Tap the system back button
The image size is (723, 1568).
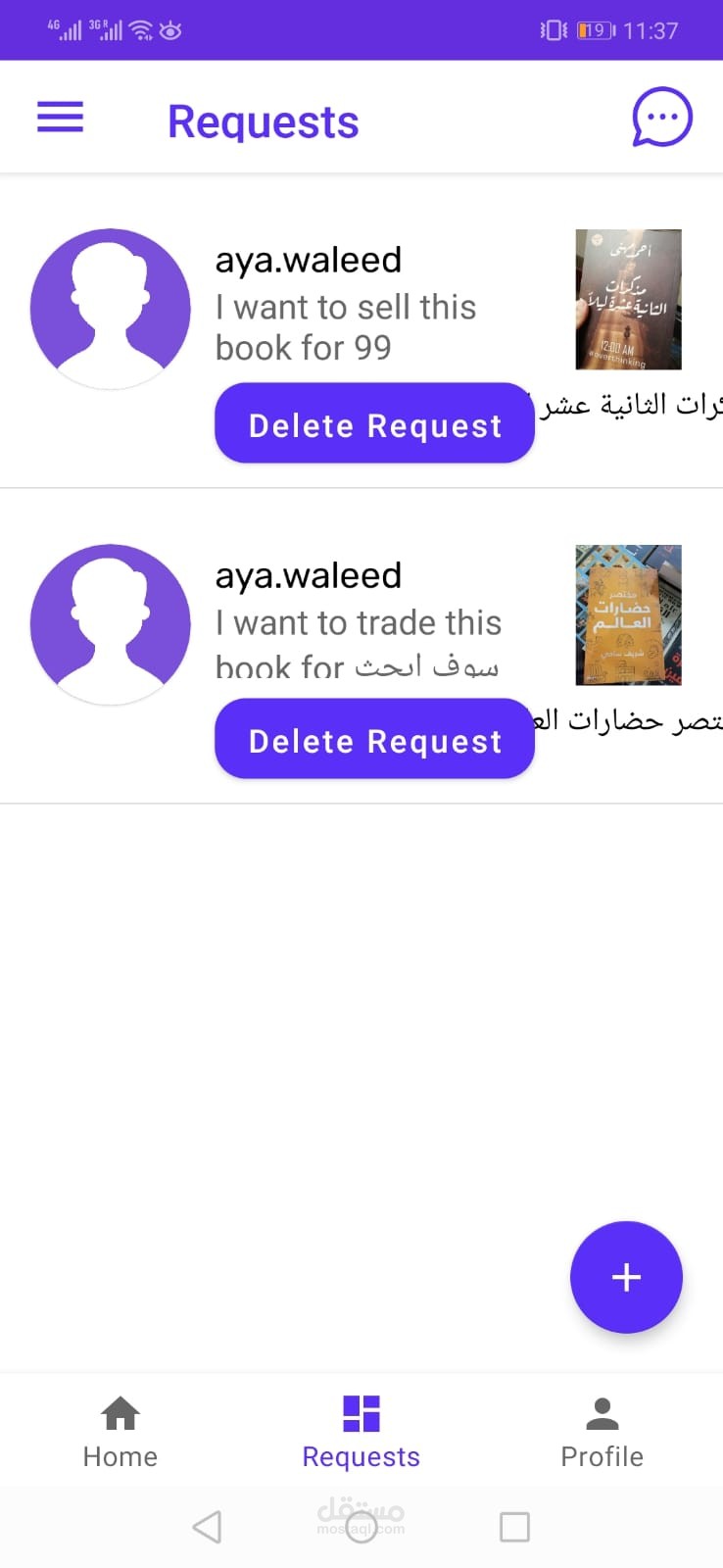pos(207,1527)
